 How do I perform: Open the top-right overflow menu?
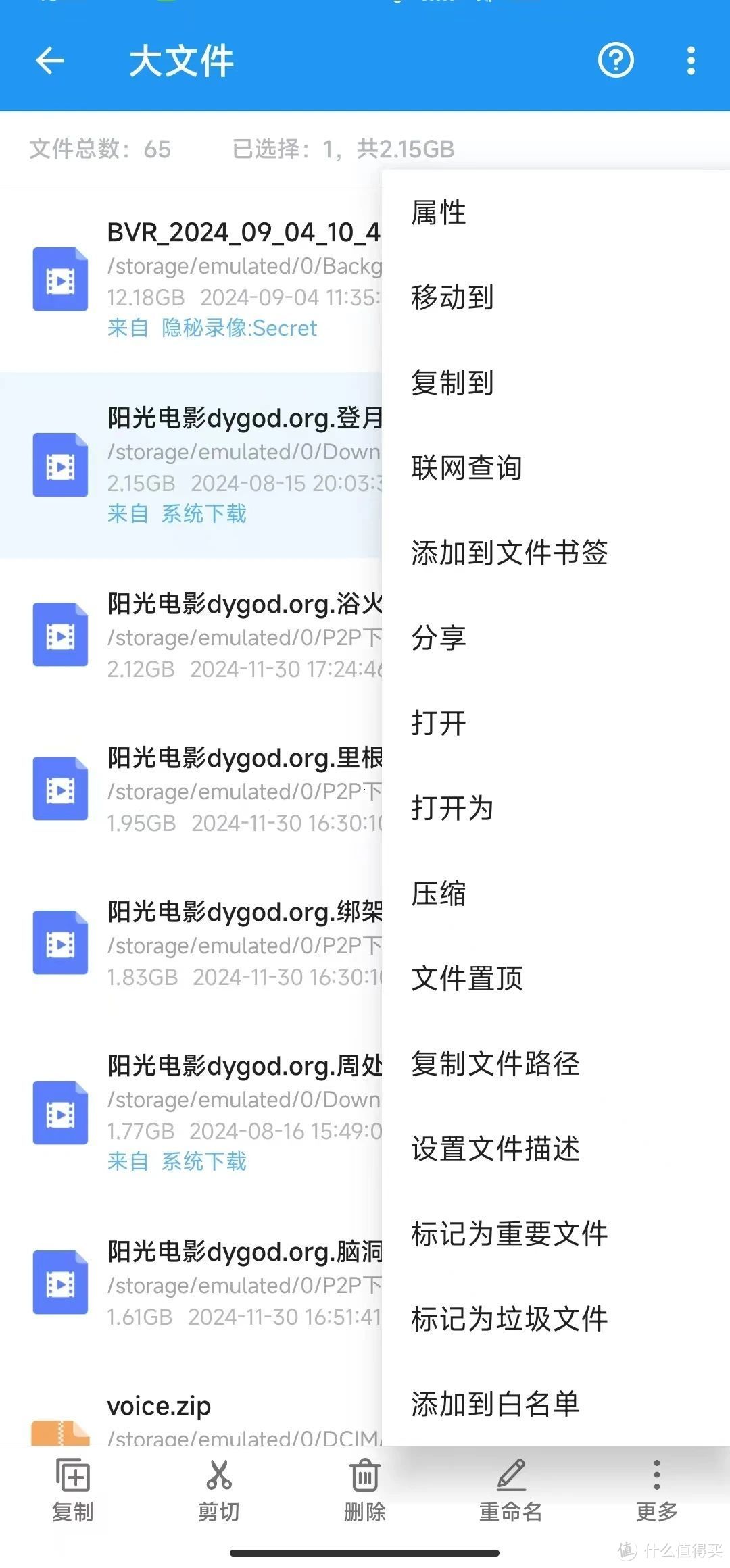[690, 61]
